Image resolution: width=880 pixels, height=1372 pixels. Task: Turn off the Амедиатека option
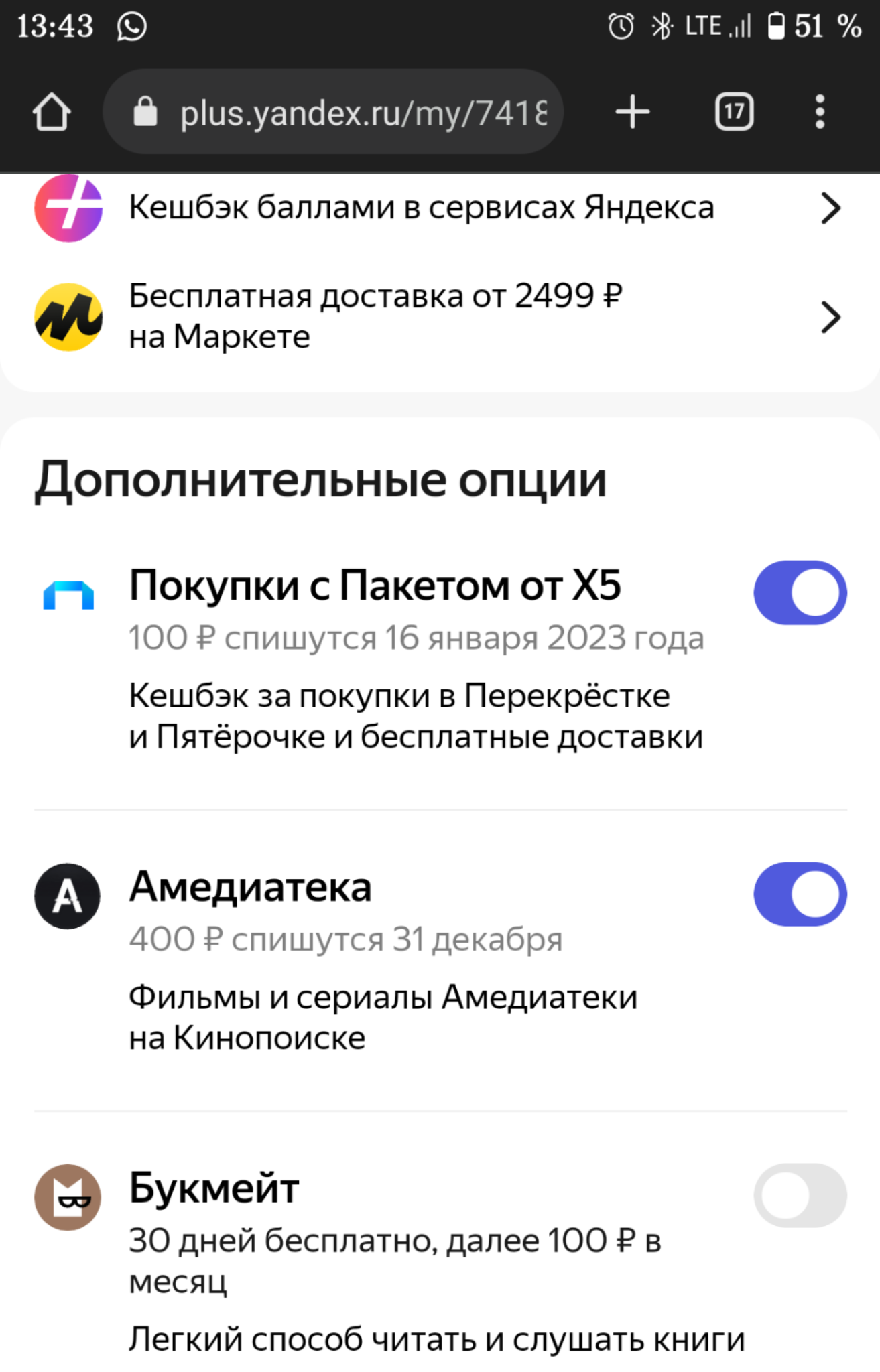click(x=800, y=894)
